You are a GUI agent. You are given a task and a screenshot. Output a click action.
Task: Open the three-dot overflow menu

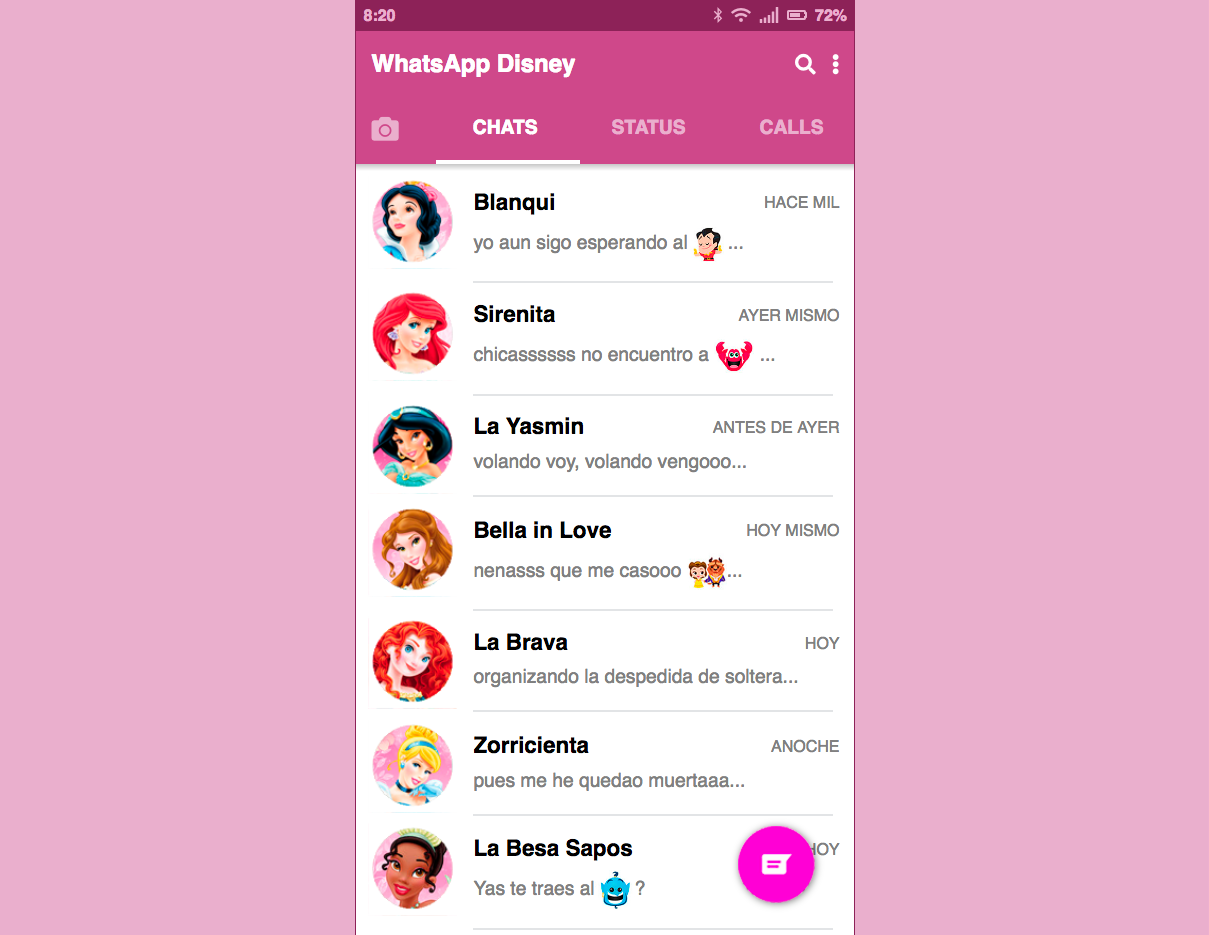pyautogui.click(x=835, y=64)
